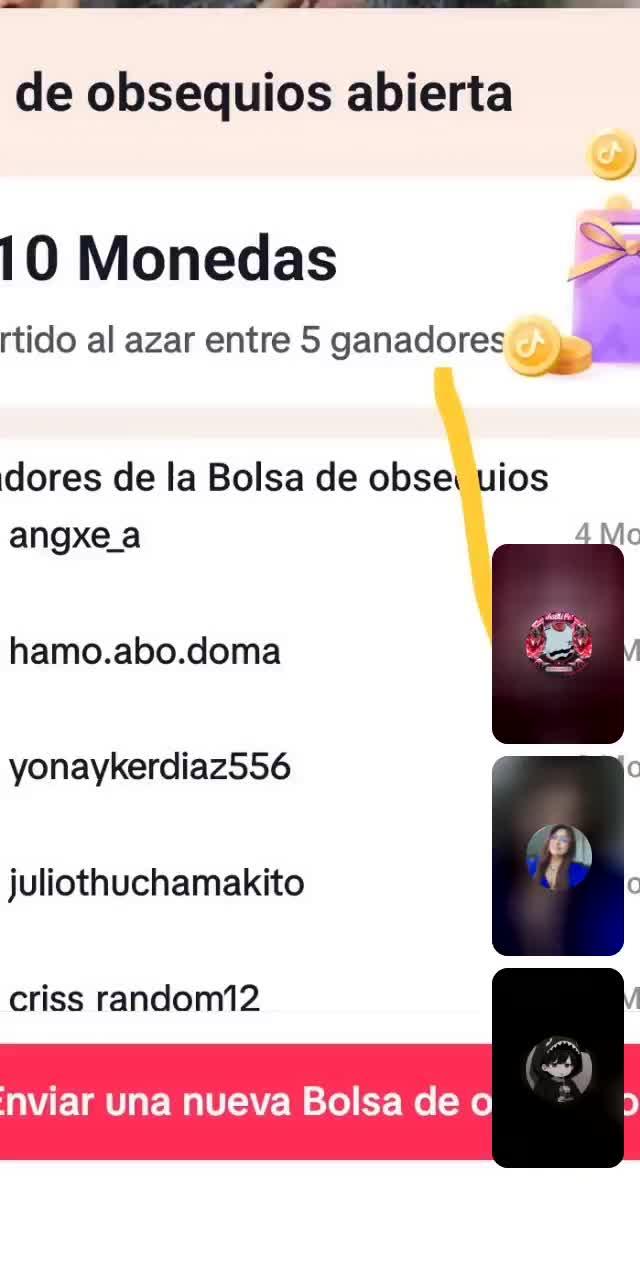This screenshot has width=640, height=1280.
Task: Open winner juliothuchamakito's profile
Action: coord(157,884)
